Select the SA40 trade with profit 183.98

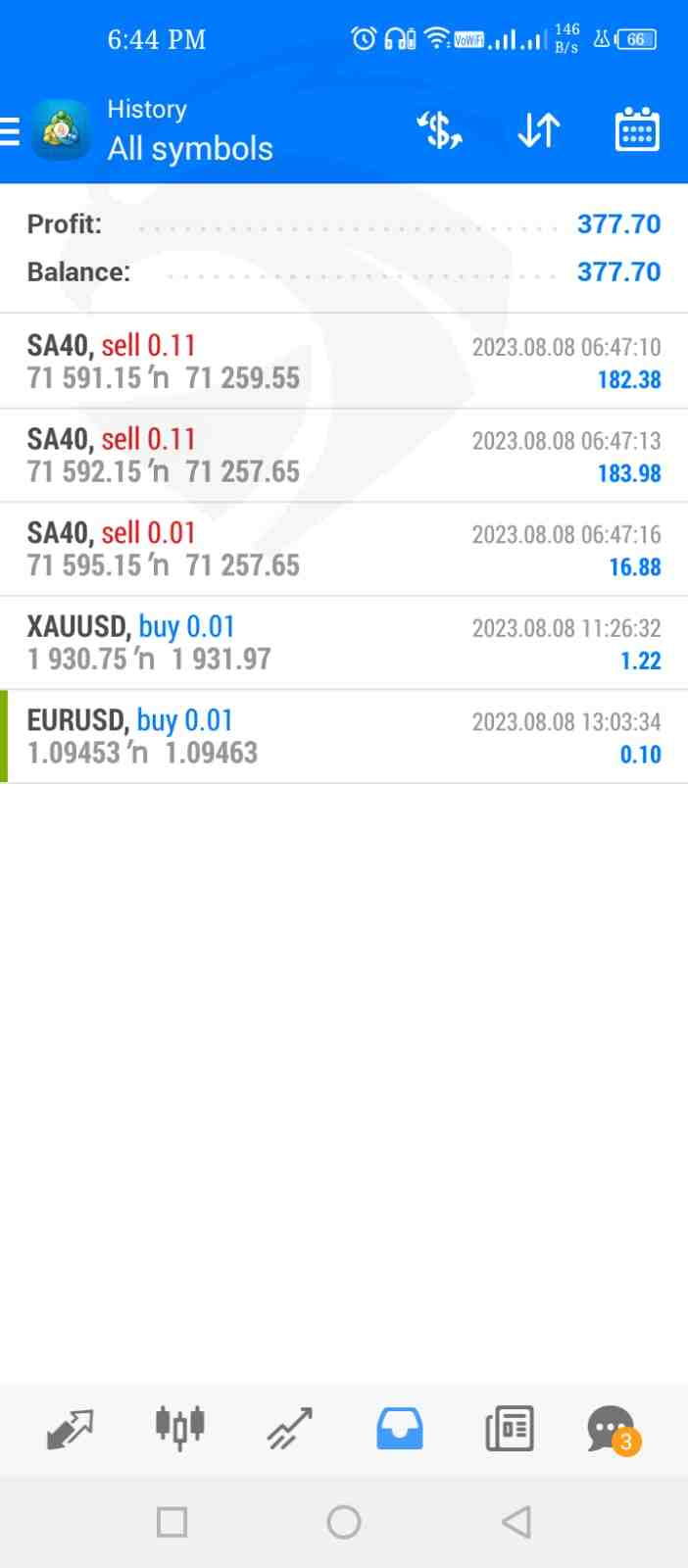344,456
